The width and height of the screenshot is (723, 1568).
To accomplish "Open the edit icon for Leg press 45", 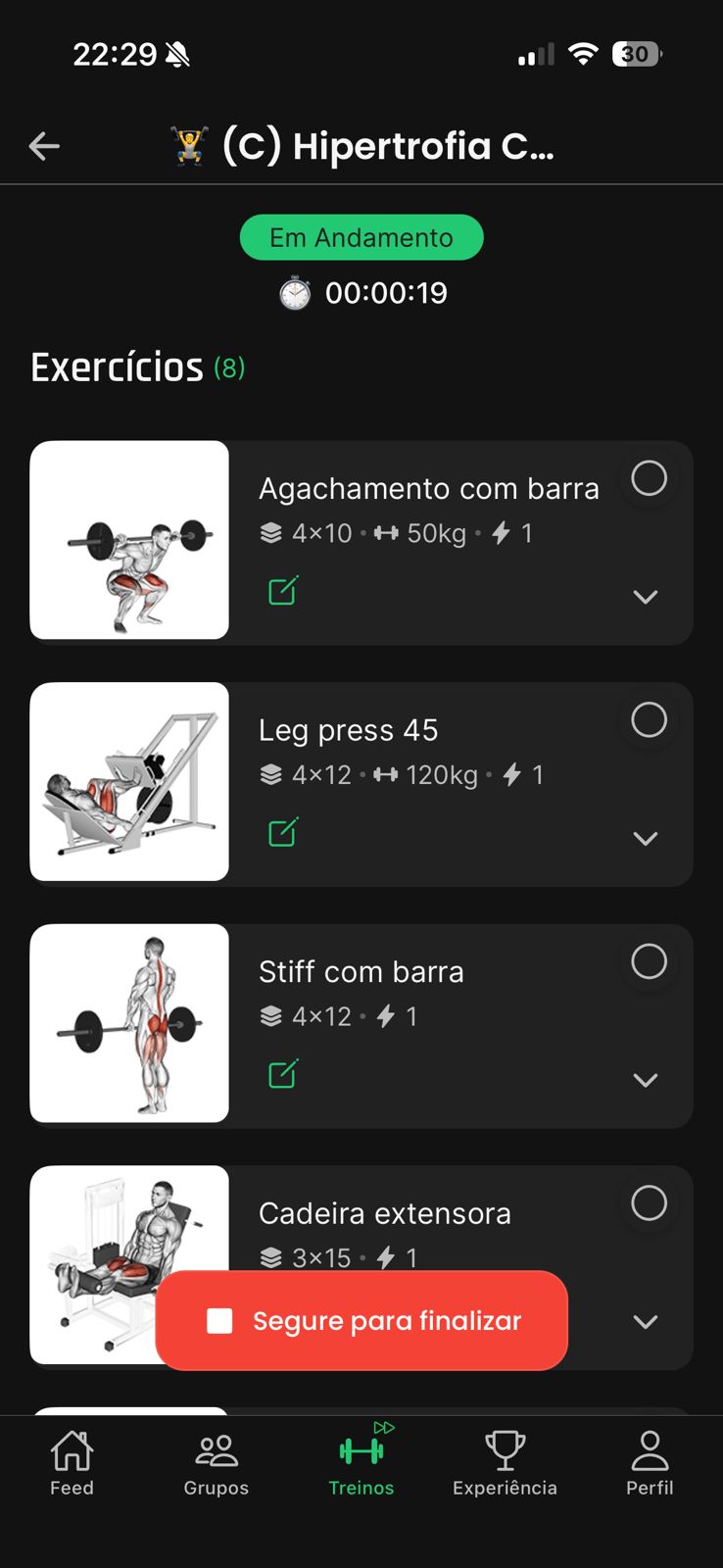I will point(282,833).
